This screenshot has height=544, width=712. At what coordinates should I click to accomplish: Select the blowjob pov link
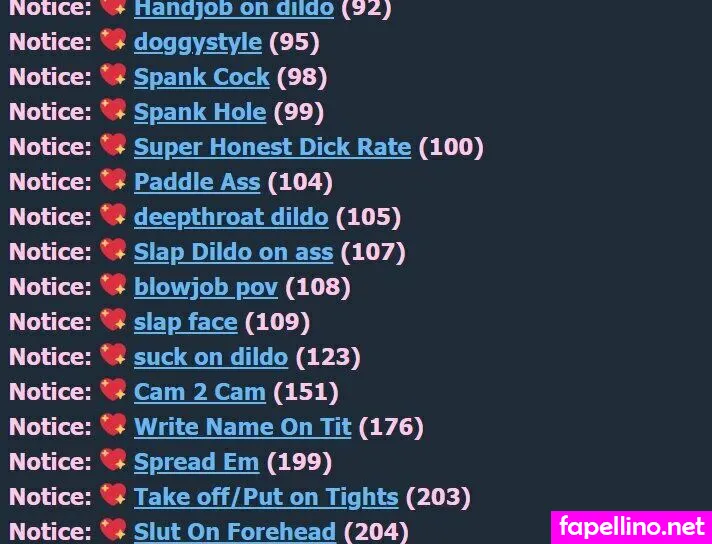click(x=205, y=288)
